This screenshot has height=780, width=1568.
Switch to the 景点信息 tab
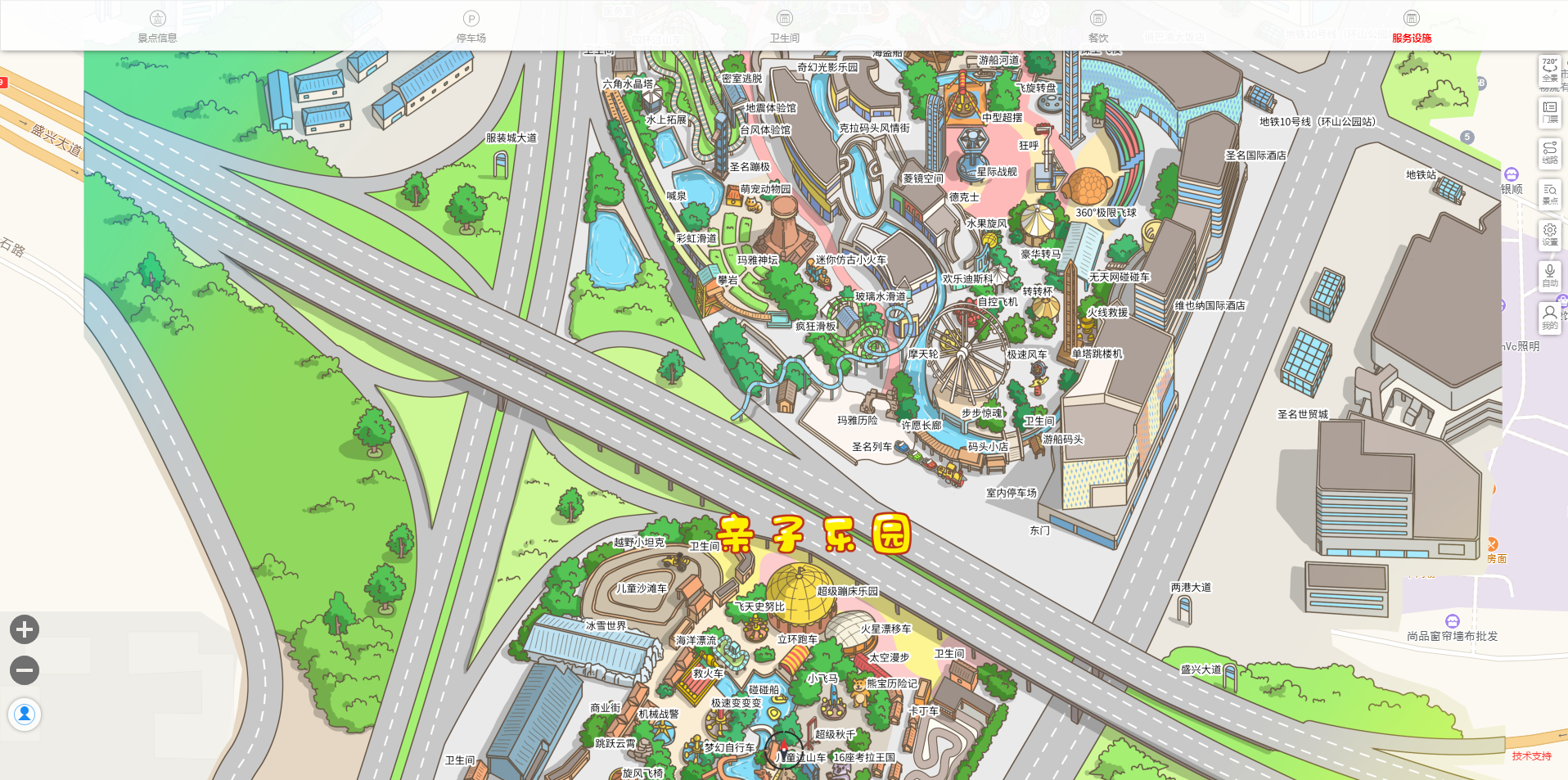coord(157,27)
